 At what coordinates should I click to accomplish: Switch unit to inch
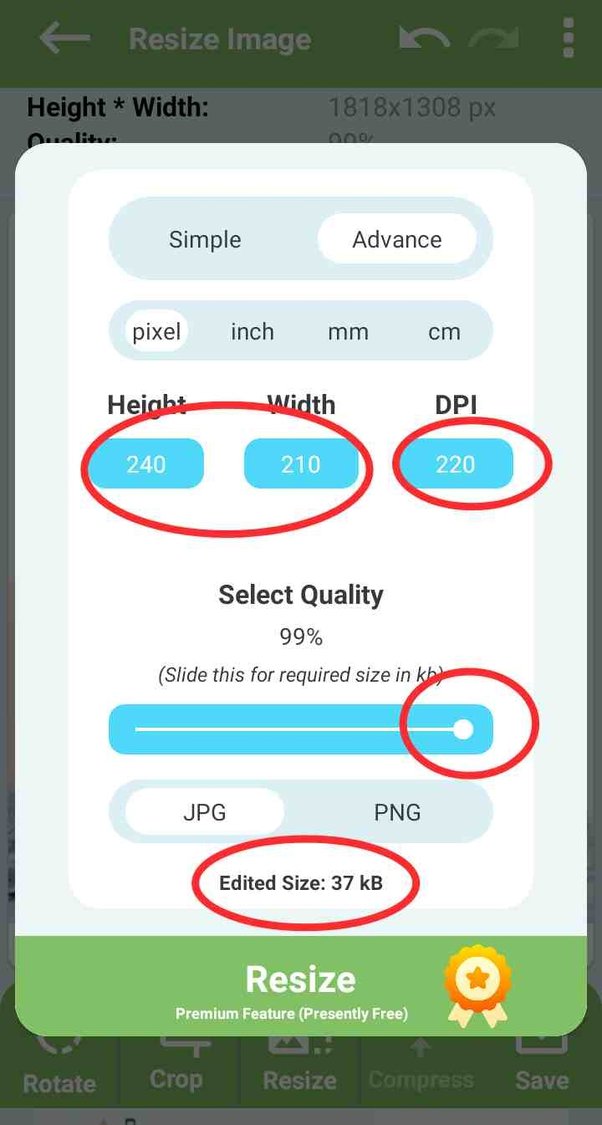[252, 332]
